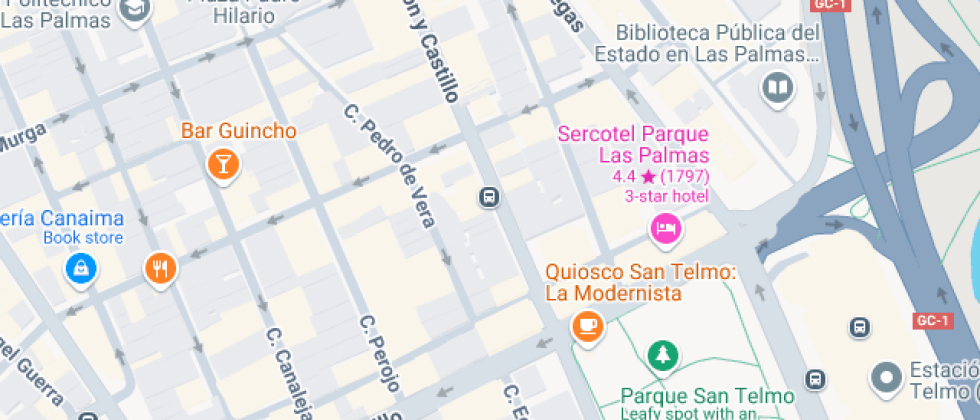980x420 pixels.
Task: Select the bus stop below the GC-1 label
Action: [859, 327]
